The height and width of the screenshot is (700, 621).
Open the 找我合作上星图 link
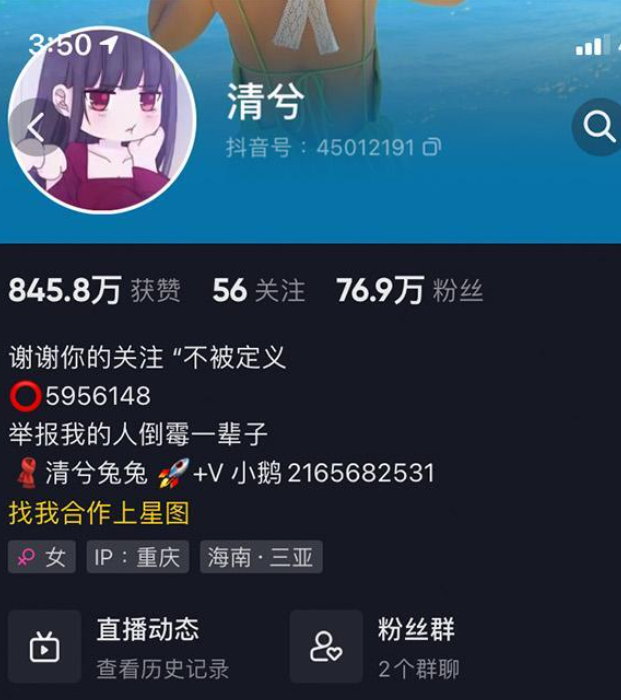(99, 514)
